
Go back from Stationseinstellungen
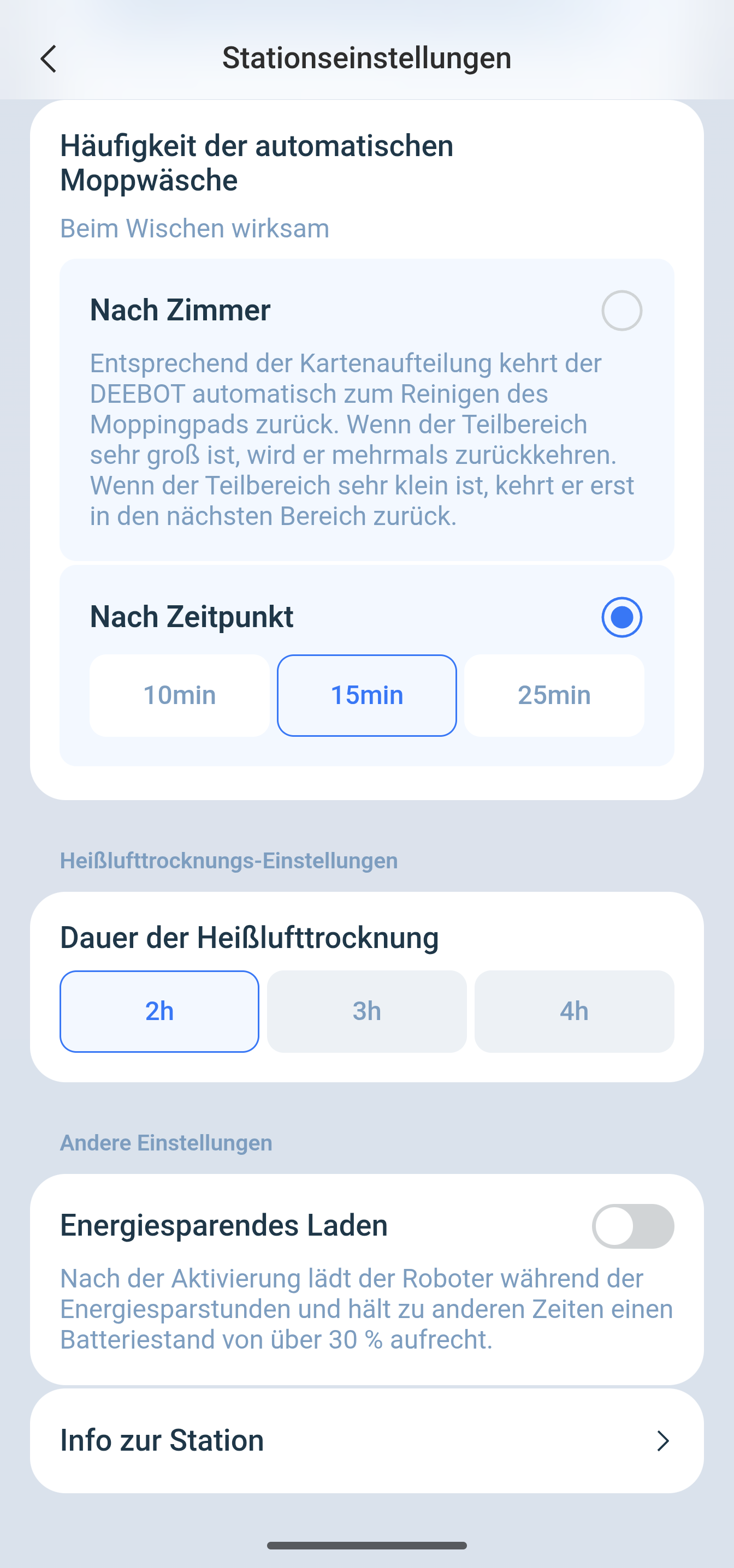(x=49, y=59)
